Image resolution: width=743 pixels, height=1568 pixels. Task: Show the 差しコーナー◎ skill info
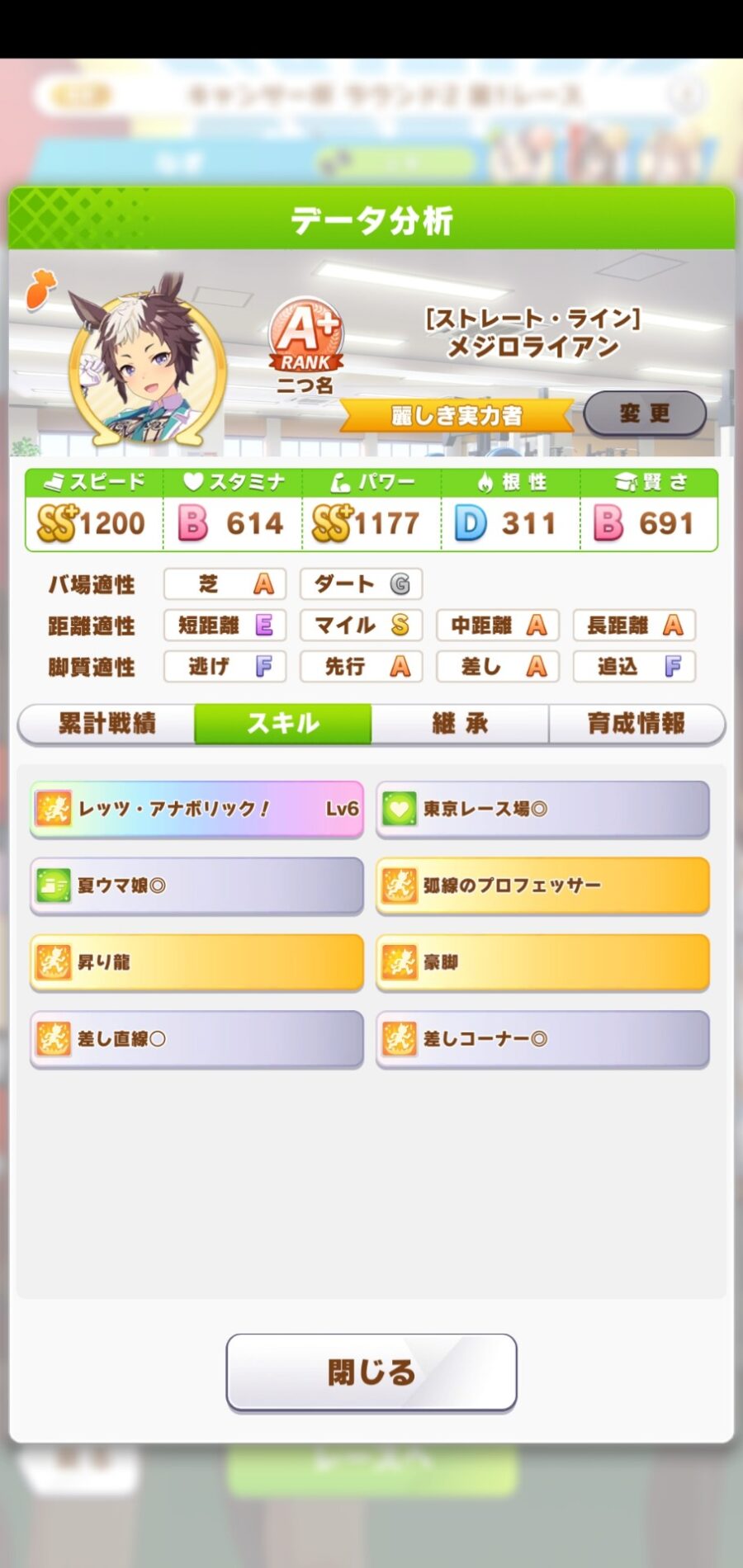point(542,1039)
